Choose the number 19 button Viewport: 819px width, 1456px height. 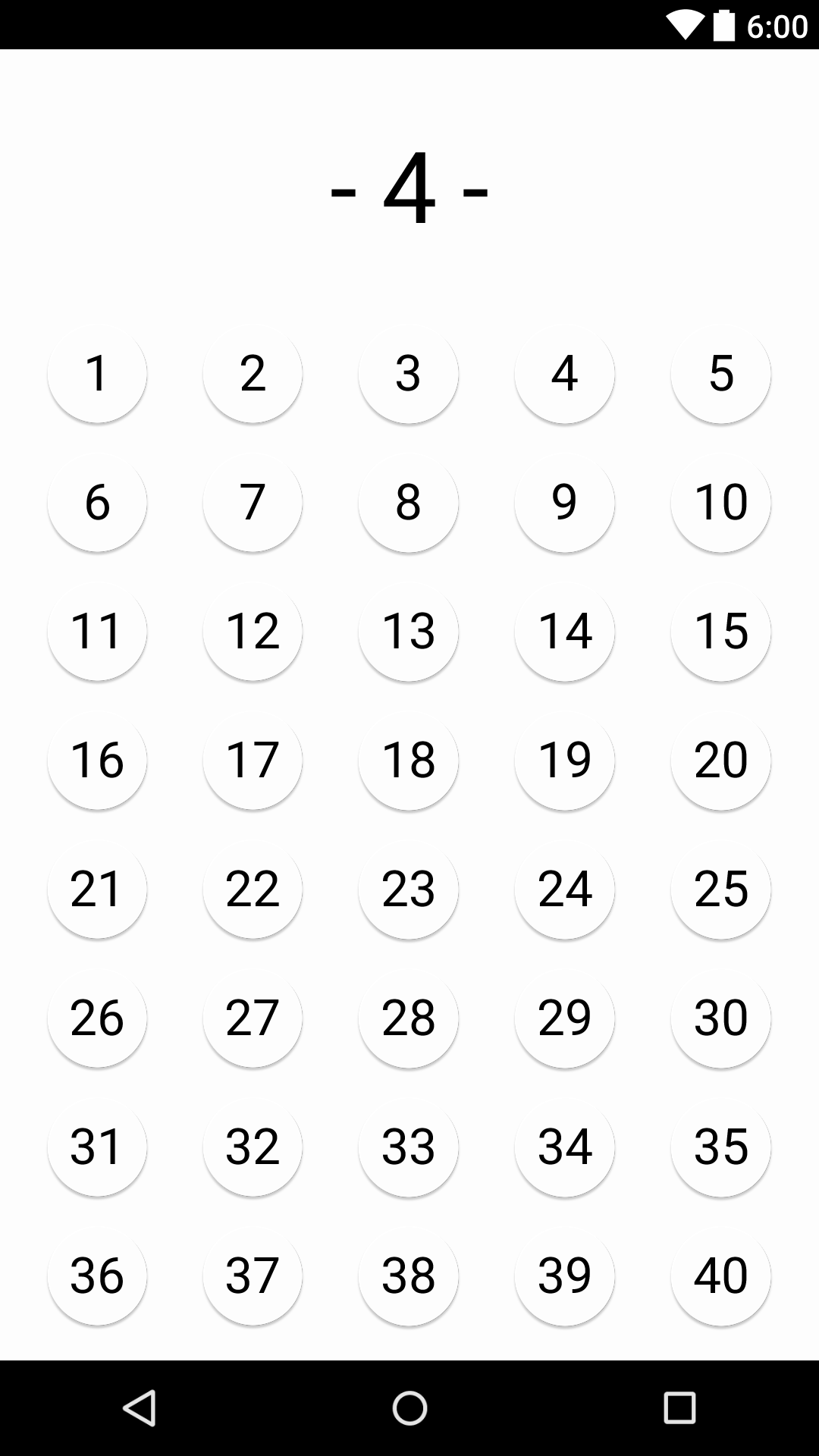point(564,760)
